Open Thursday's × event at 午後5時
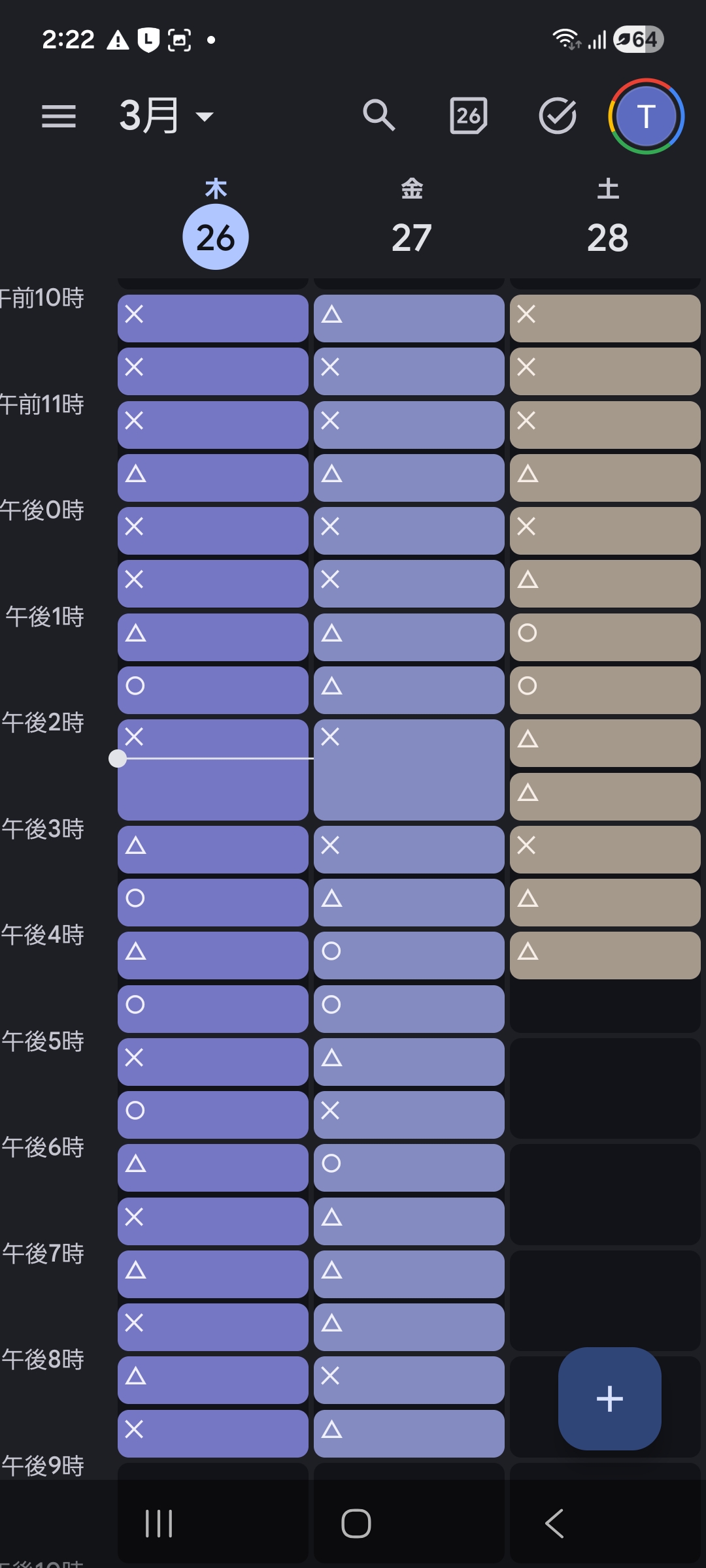The width and height of the screenshot is (706, 1568). [212, 1062]
